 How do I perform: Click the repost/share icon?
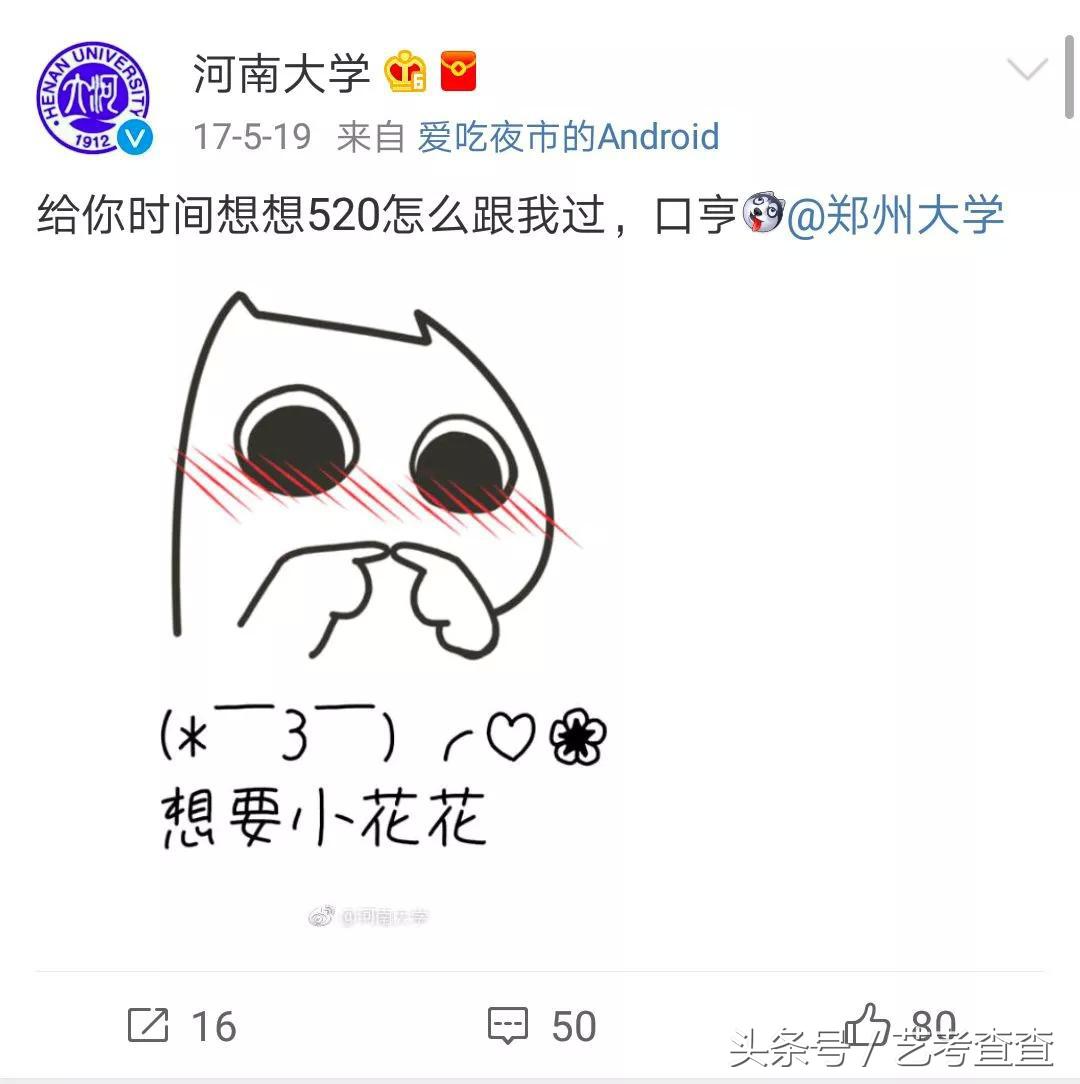150,1025
